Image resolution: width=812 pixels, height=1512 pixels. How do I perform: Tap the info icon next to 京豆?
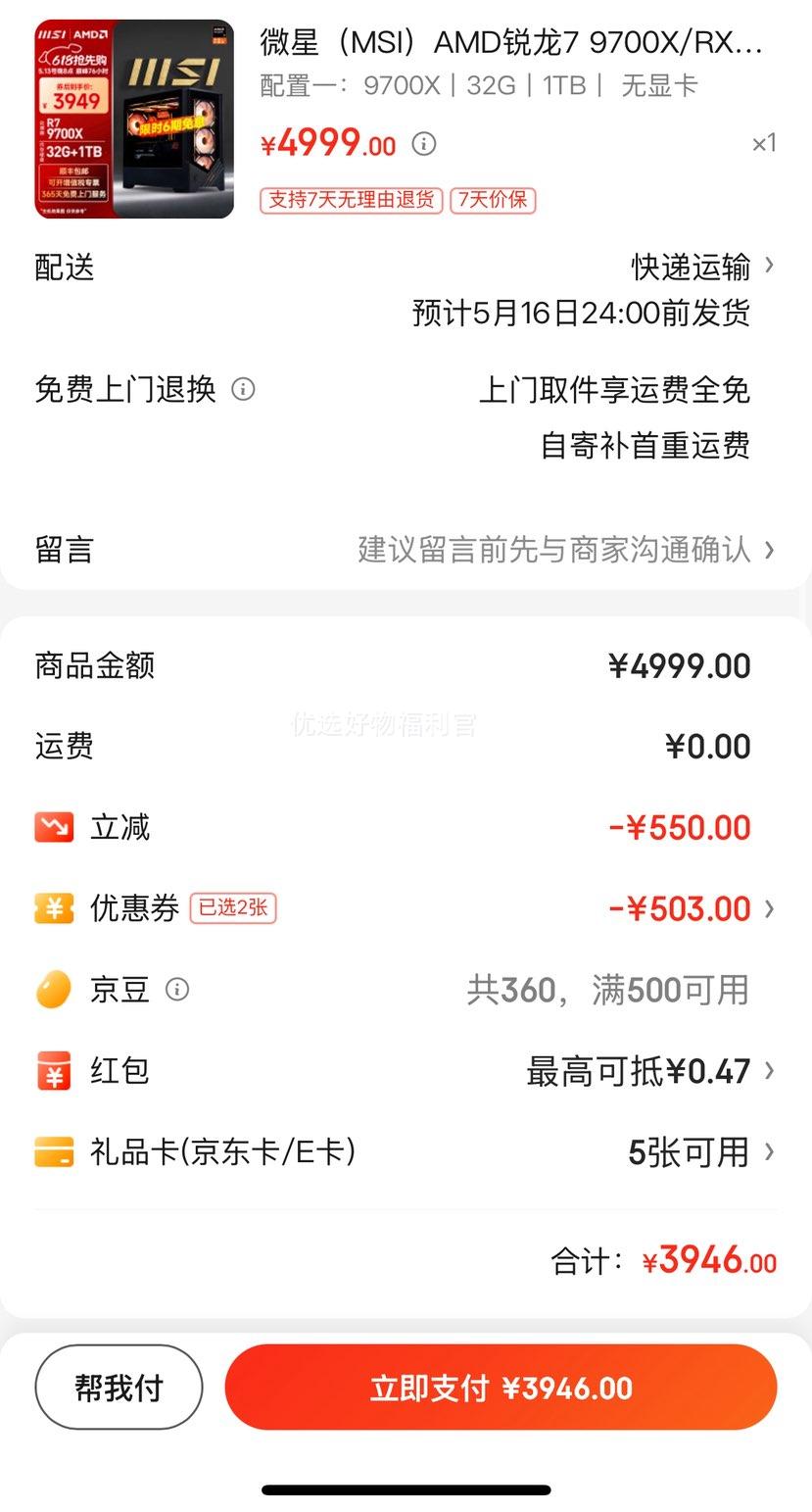(x=177, y=989)
